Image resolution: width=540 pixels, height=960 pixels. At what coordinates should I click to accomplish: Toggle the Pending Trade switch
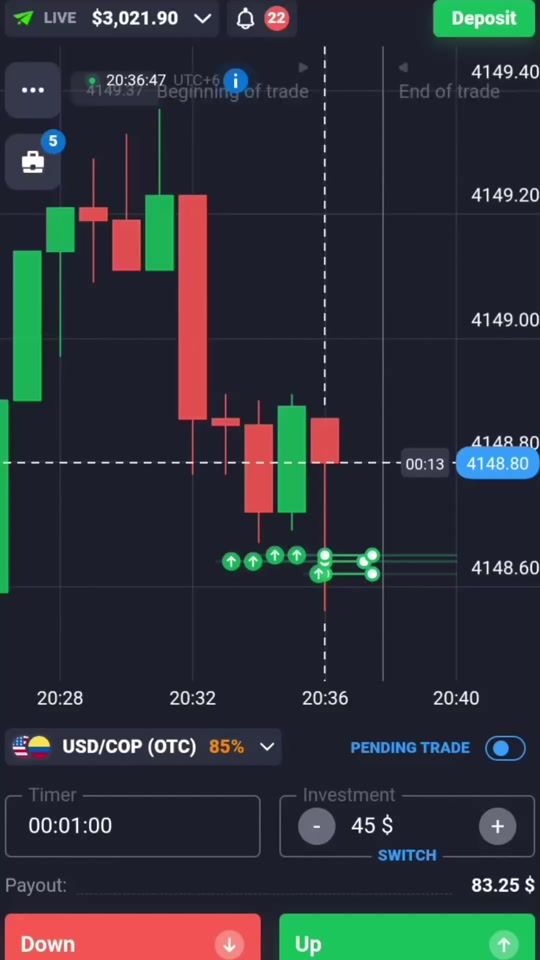click(505, 748)
